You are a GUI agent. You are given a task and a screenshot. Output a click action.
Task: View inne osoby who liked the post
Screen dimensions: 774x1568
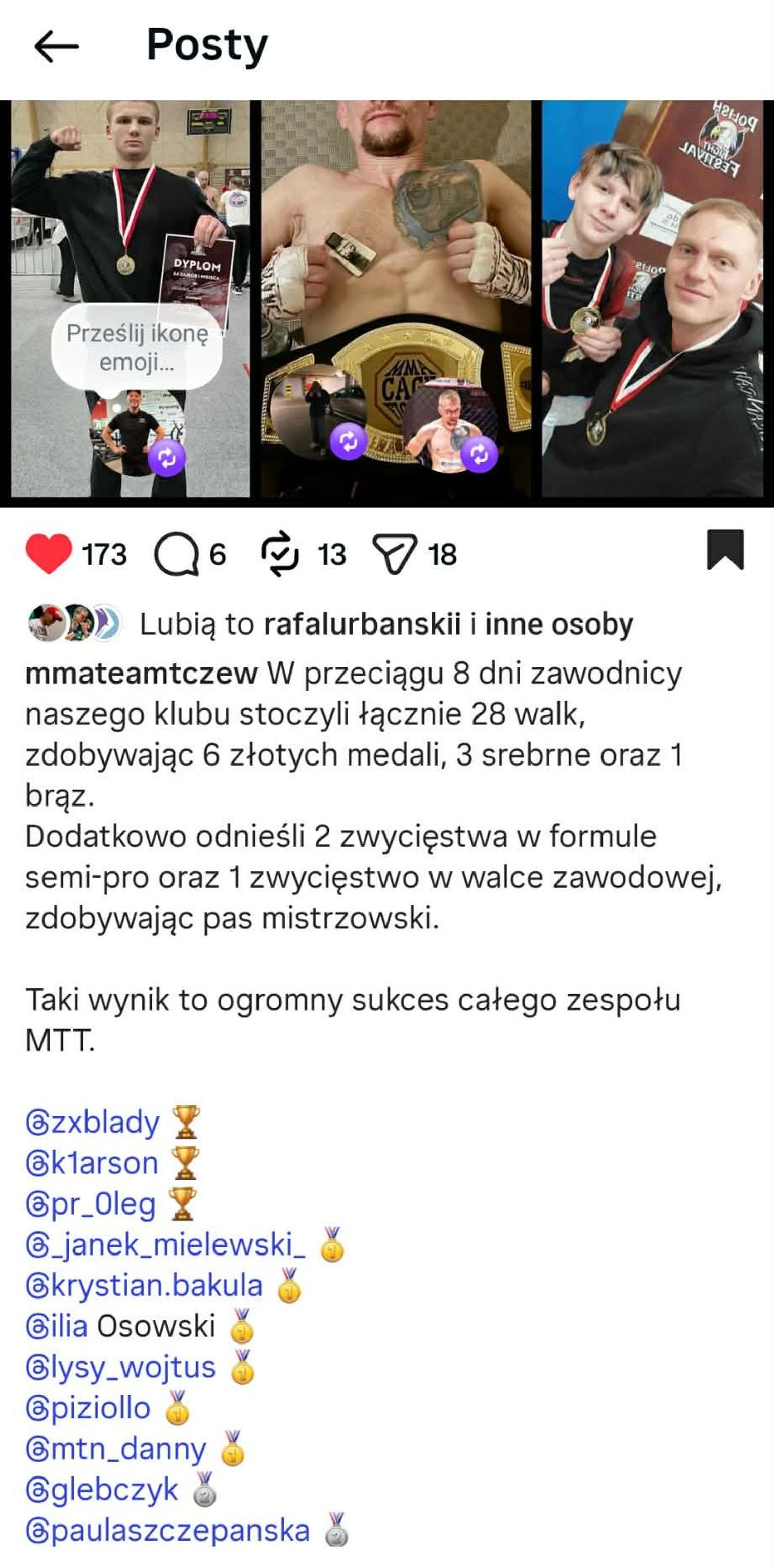558,624
